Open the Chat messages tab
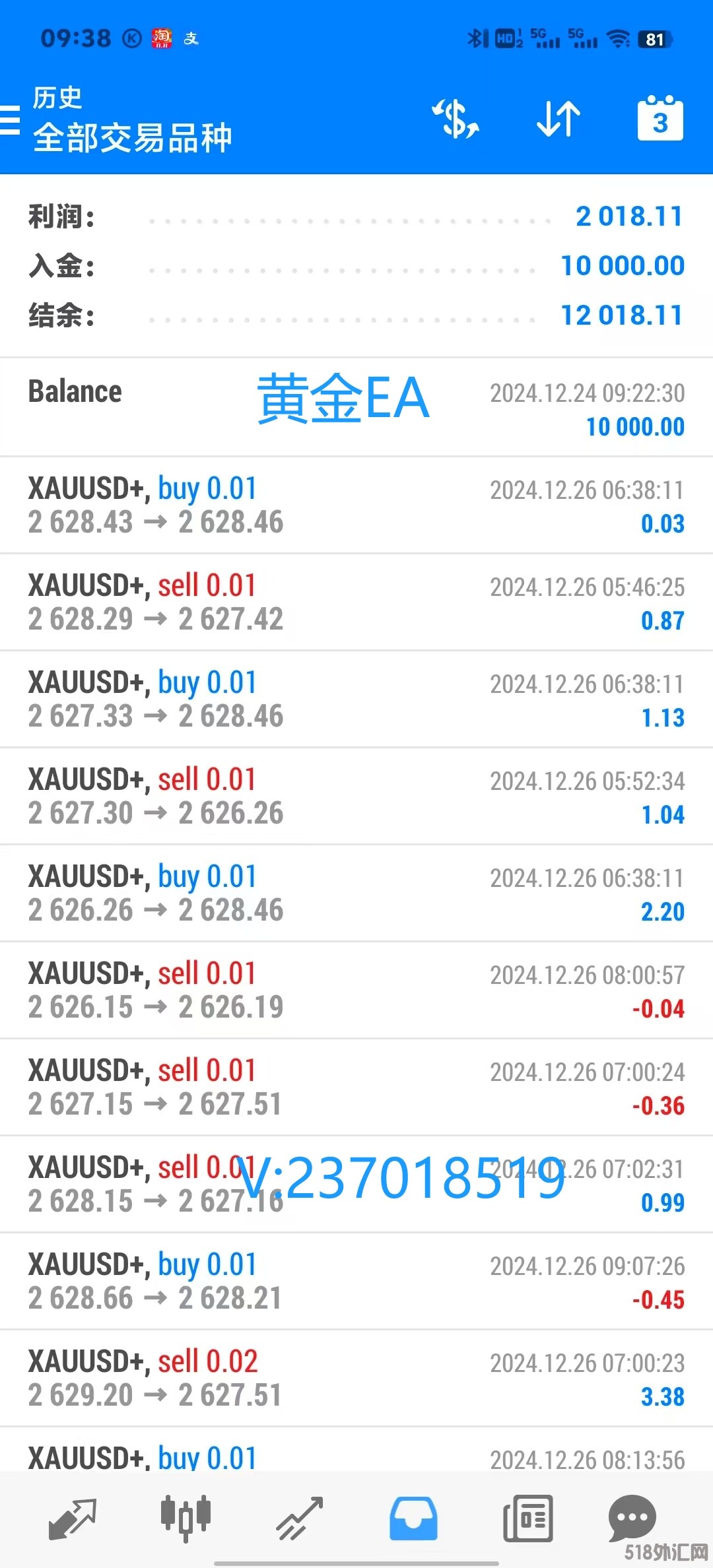The width and height of the screenshot is (713, 1568). (632, 1518)
